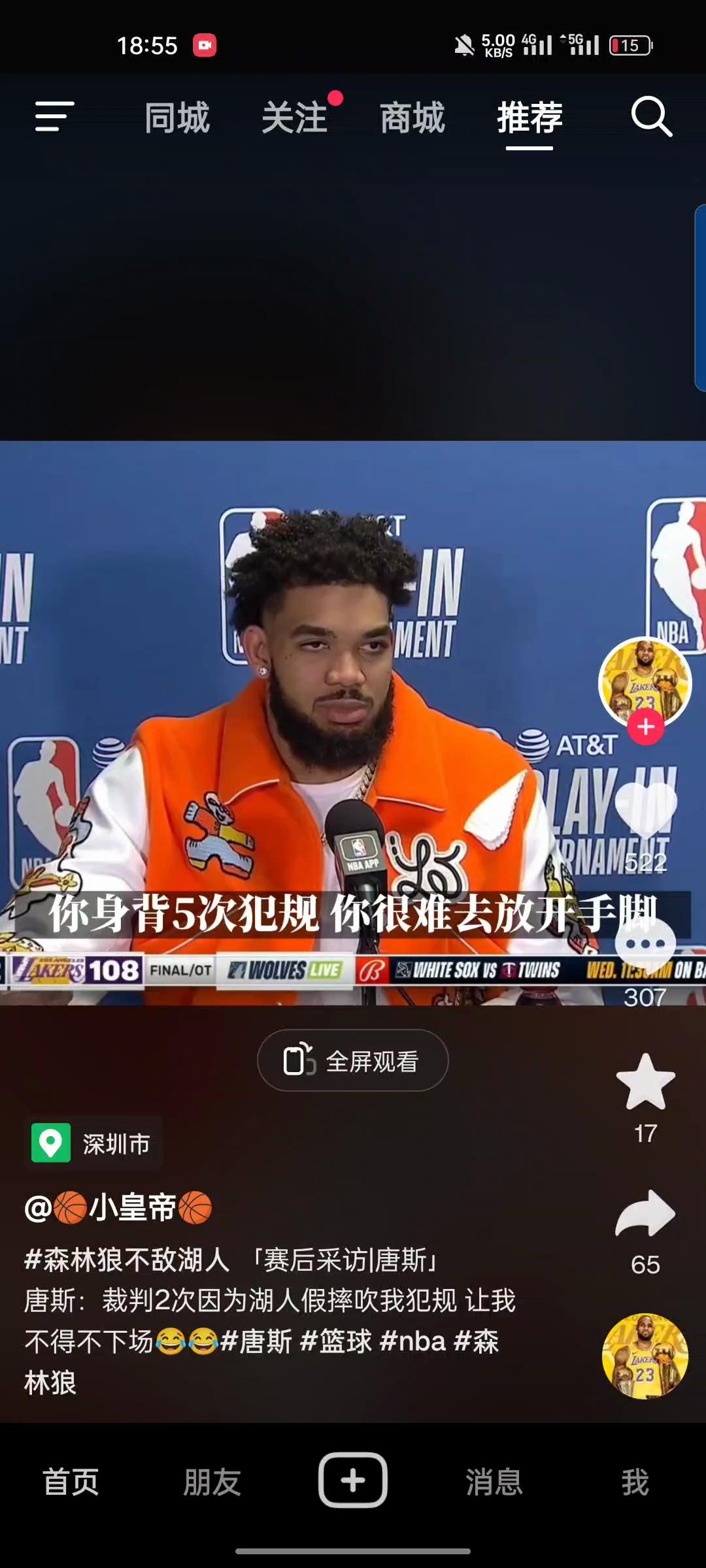The height and width of the screenshot is (1568, 706).
Task: Switch to the 关注 tab
Action: pyautogui.click(x=295, y=118)
